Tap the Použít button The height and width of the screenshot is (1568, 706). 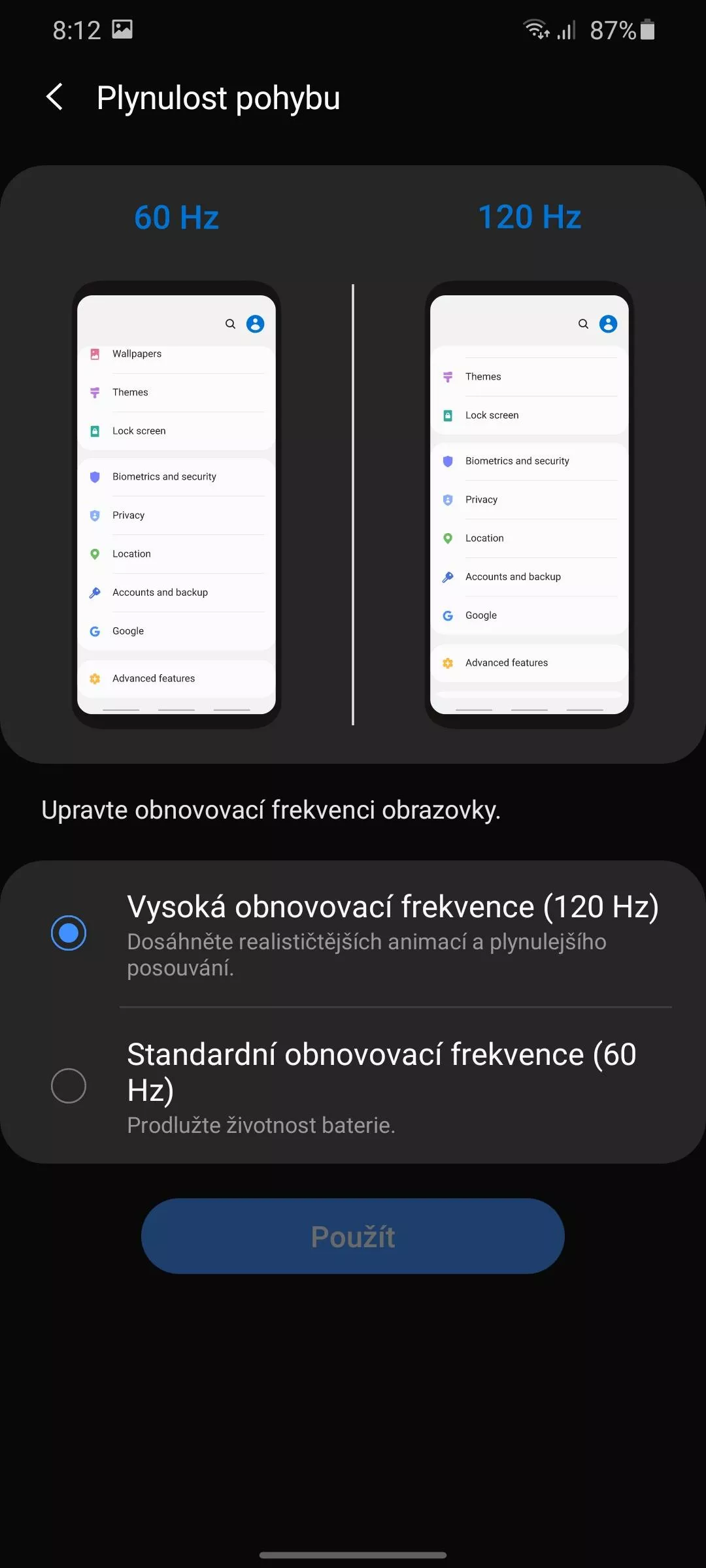[353, 1236]
